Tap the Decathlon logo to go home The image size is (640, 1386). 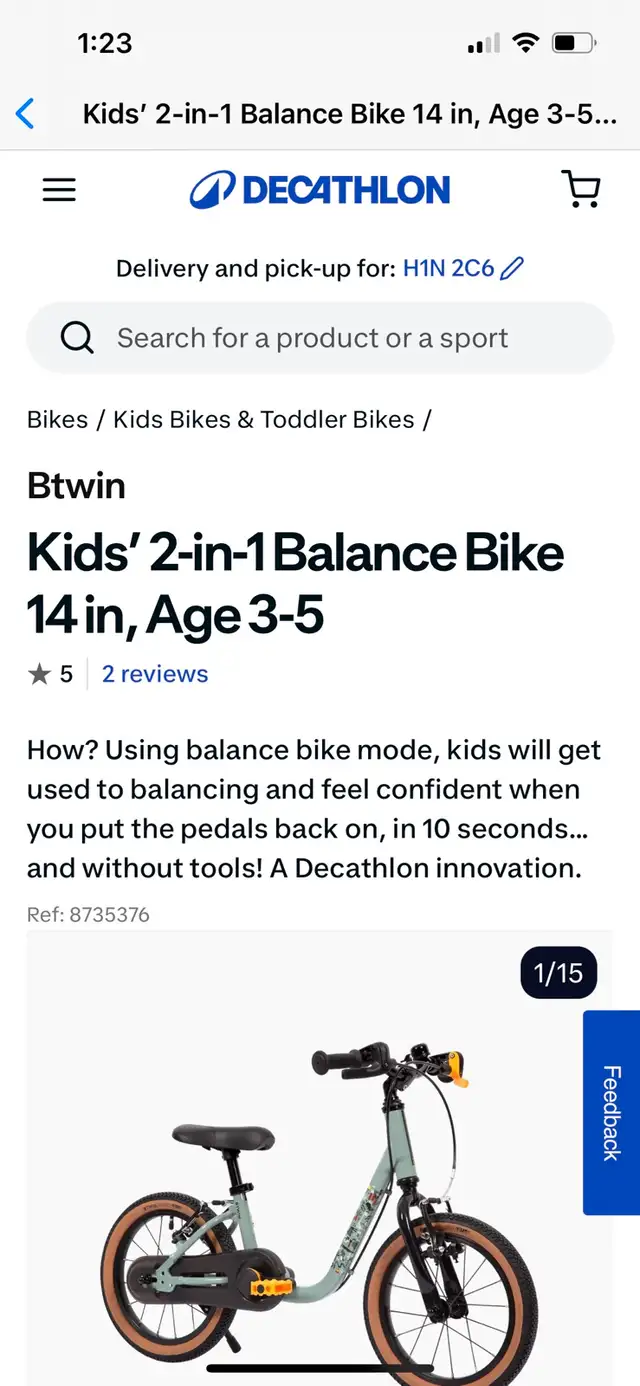(x=320, y=190)
